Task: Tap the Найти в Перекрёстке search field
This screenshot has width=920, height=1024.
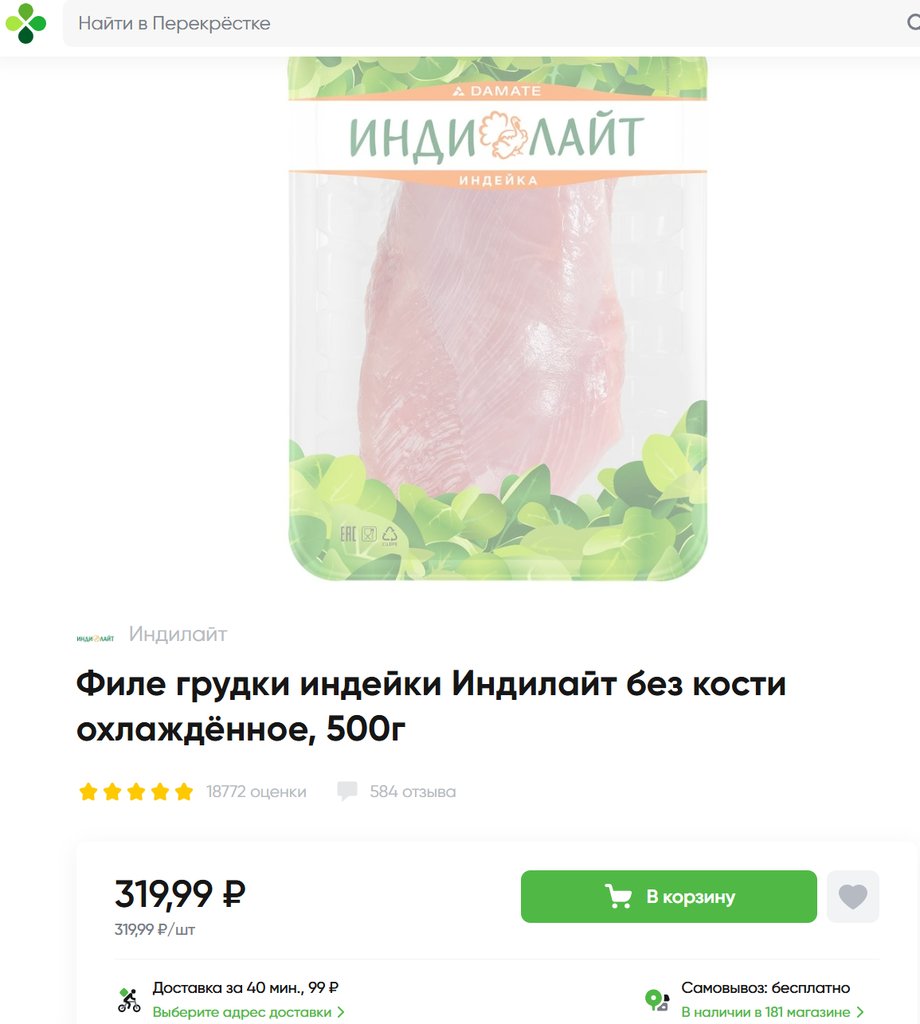Action: coord(480,23)
